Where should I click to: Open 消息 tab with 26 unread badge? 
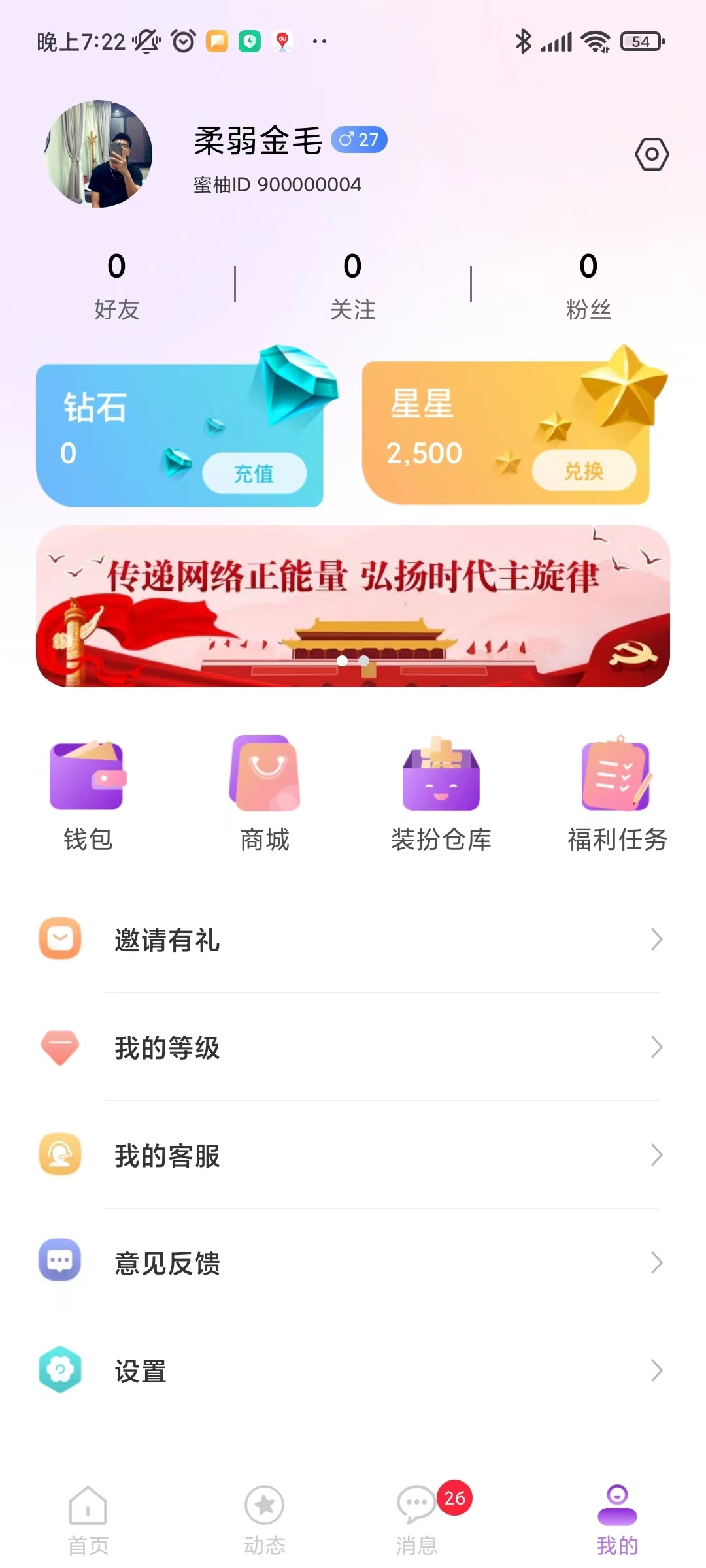click(419, 1516)
